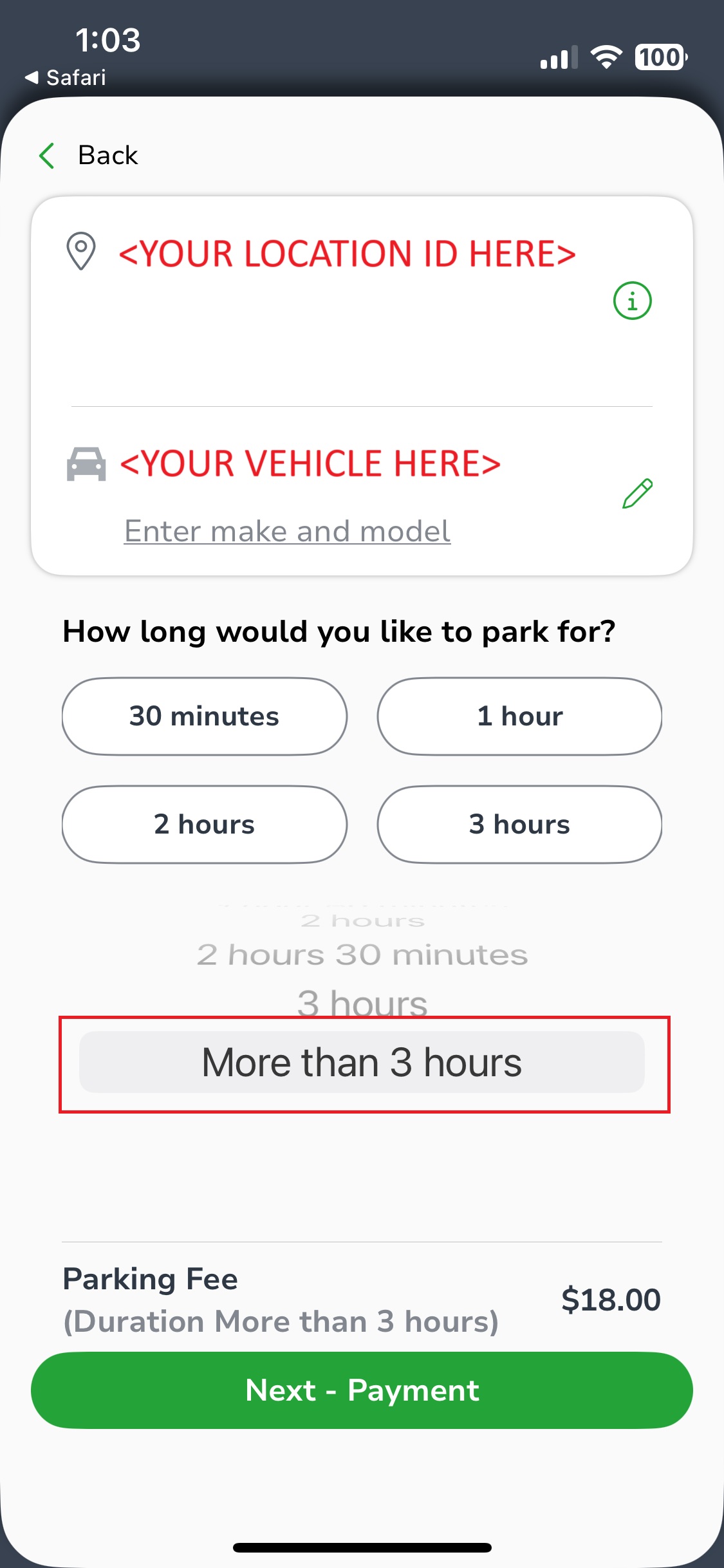Screen dimensions: 724x1568
Task: Tap the Enter make and model link
Action: click(287, 531)
